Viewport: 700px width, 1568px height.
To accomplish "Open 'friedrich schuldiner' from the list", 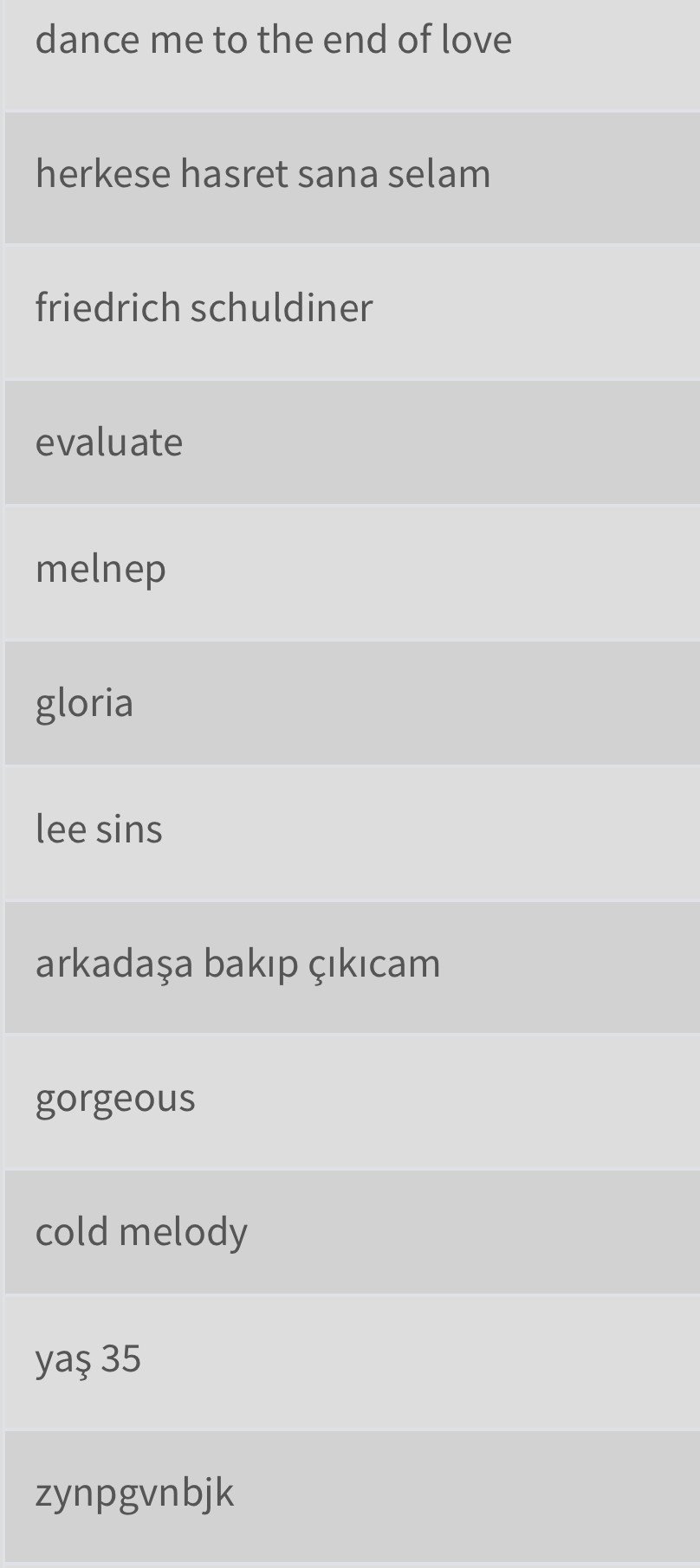I will [x=352, y=312].
